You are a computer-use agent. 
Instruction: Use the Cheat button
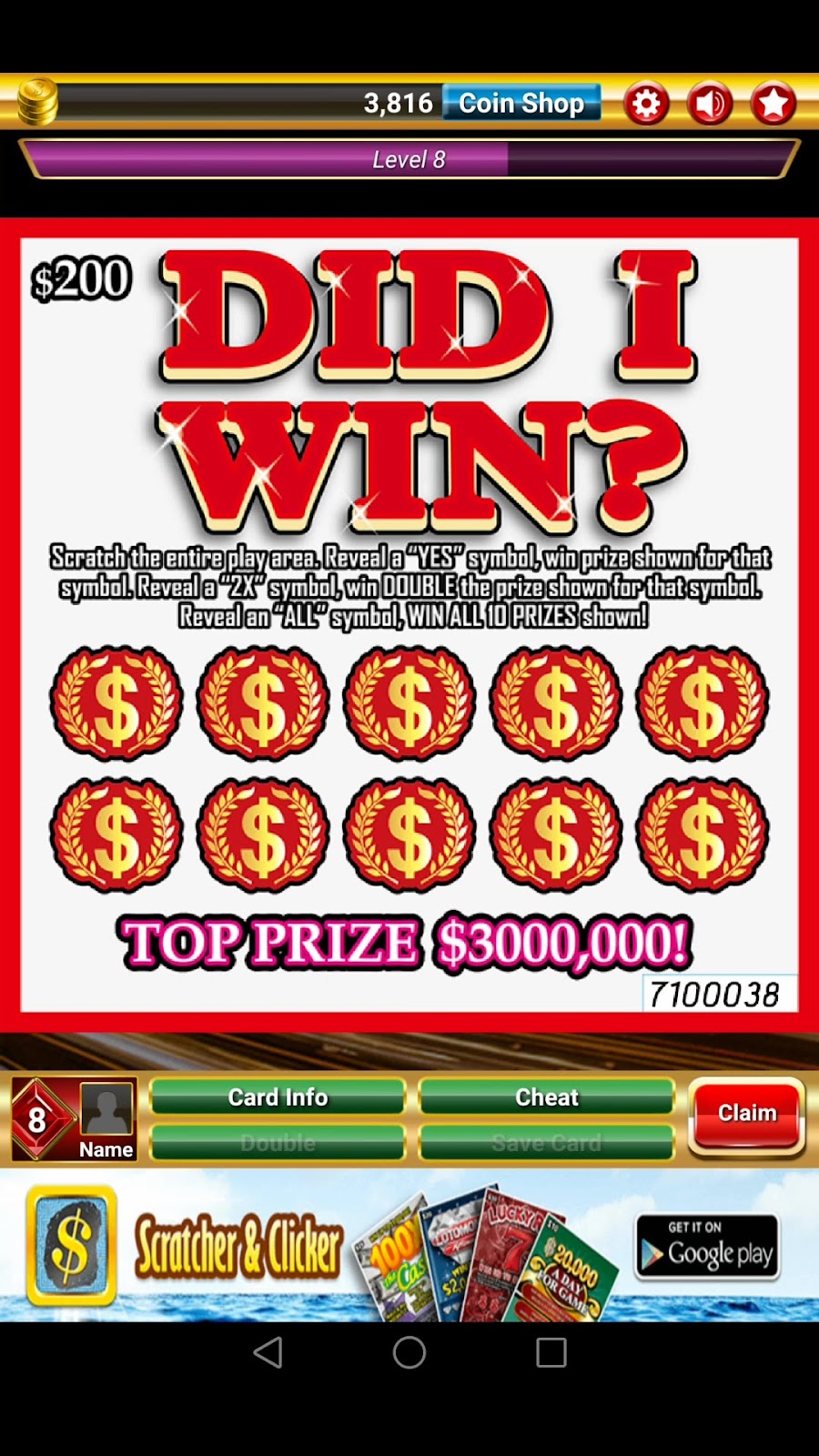pyautogui.click(x=546, y=1097)
